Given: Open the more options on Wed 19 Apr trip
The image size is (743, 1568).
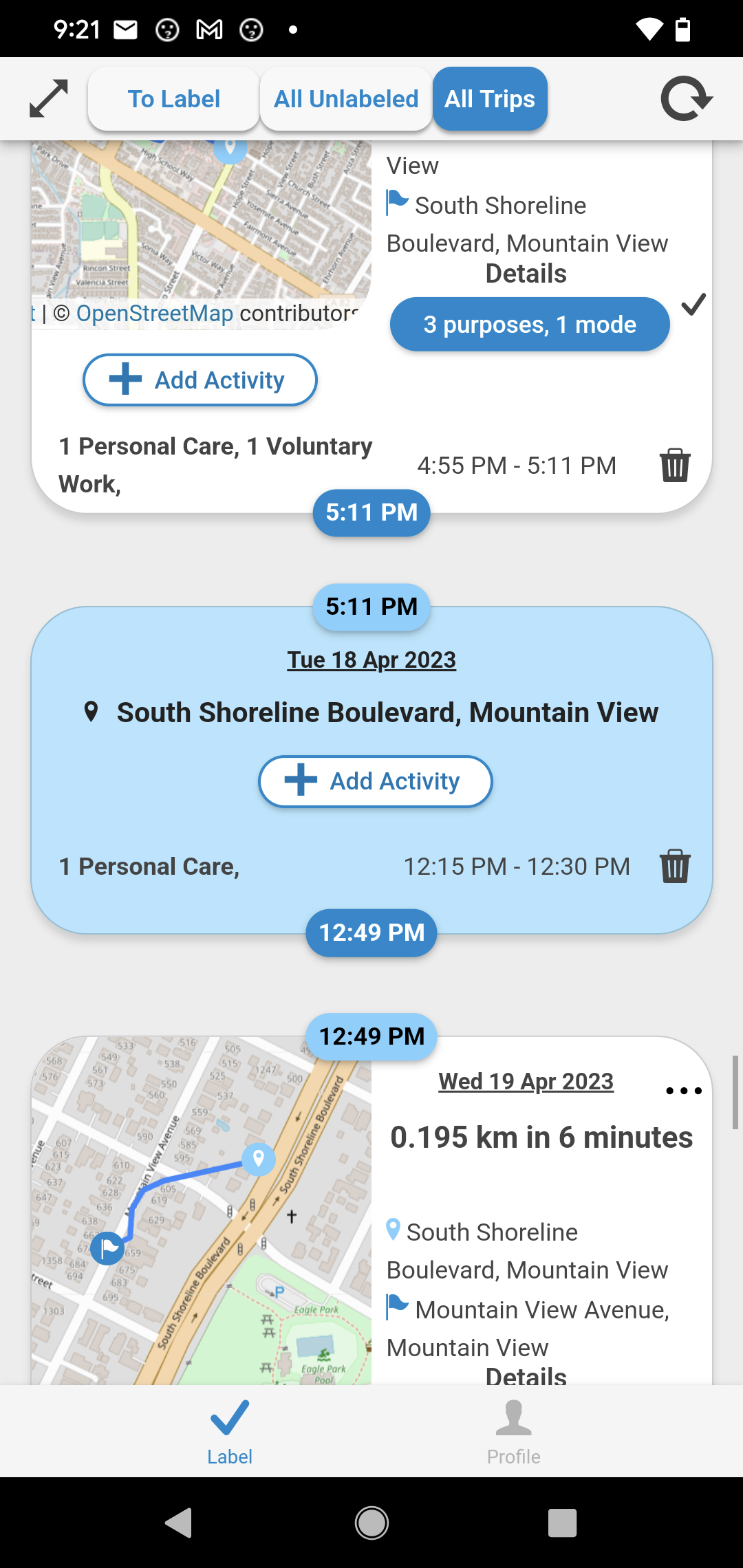Looking at the screenshot, I should (684, 1091).
